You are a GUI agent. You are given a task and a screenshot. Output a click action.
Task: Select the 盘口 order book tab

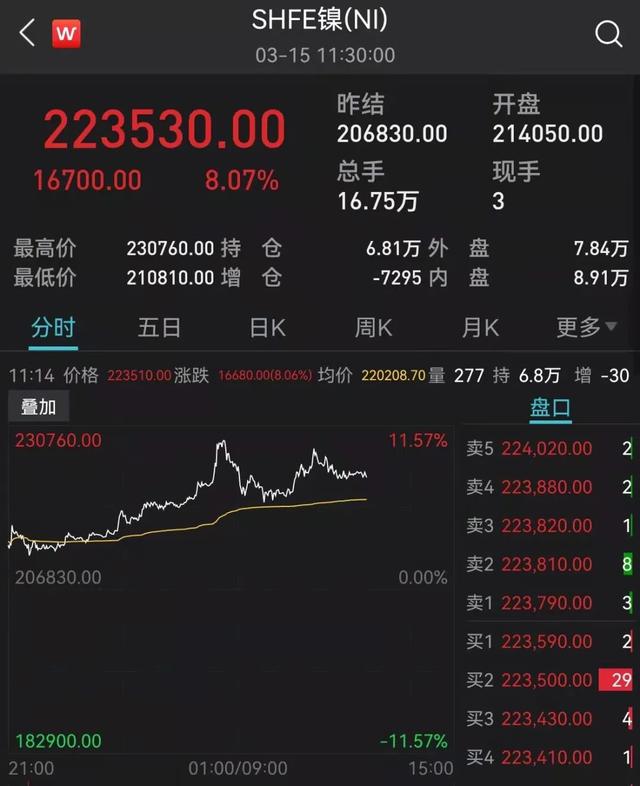click(549, 407)
